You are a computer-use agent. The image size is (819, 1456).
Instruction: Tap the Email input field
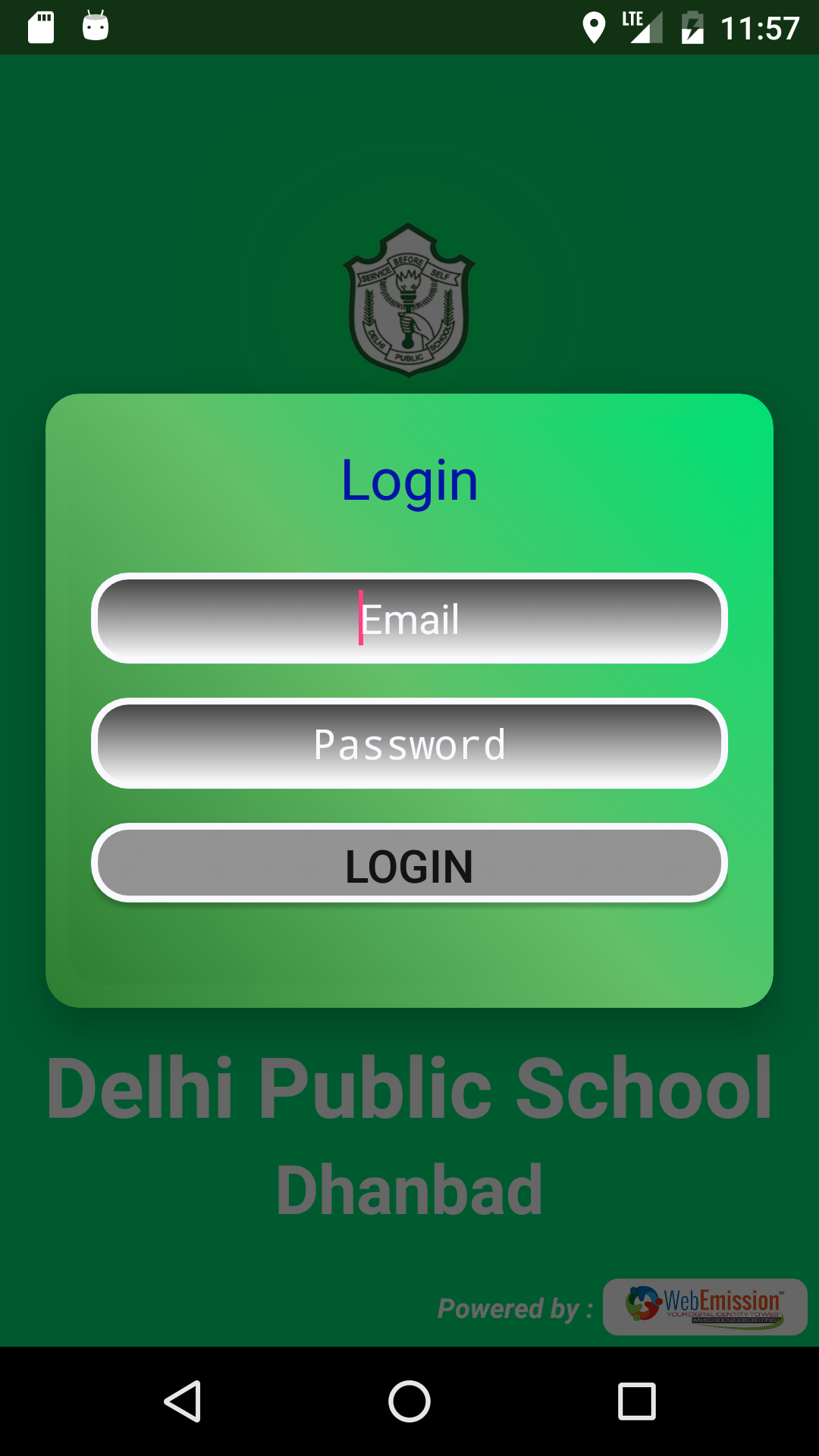click(409, 618)
